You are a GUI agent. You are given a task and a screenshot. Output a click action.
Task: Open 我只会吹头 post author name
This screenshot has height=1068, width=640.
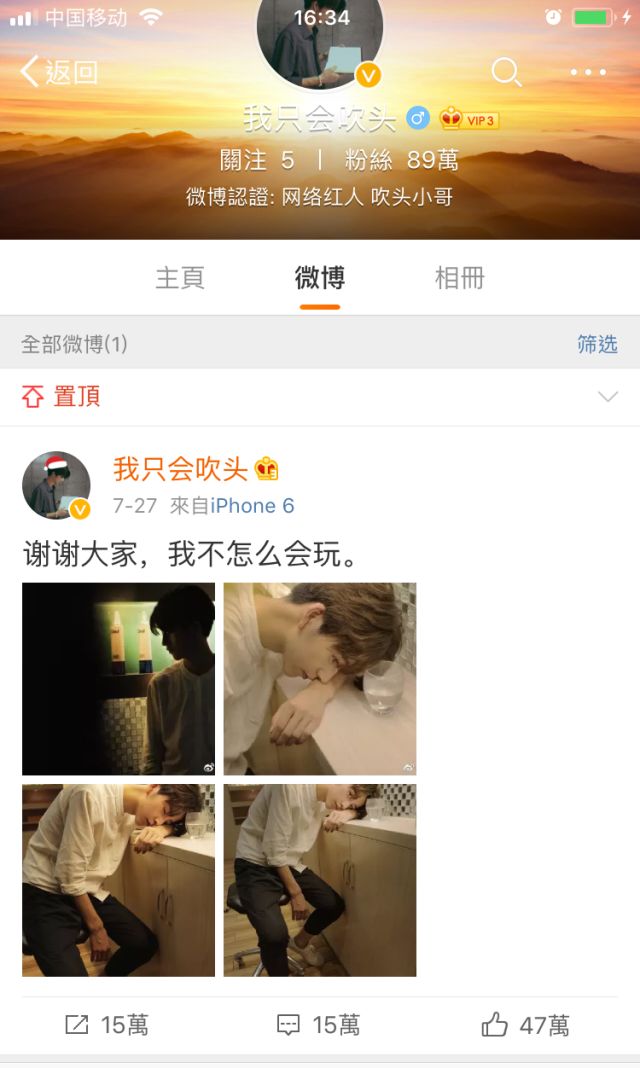point(180,468)
